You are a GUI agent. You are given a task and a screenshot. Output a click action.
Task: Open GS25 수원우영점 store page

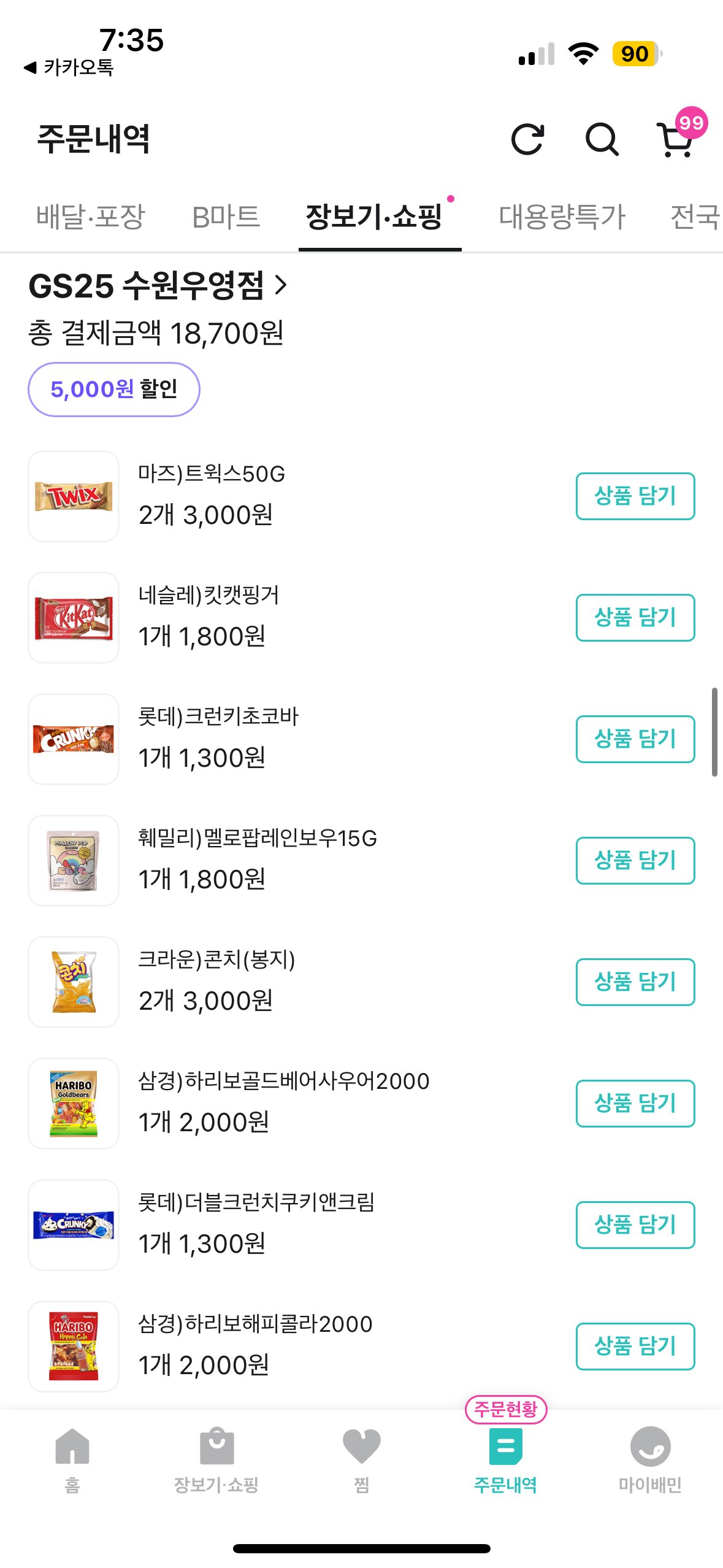click(x=158, y=286)
